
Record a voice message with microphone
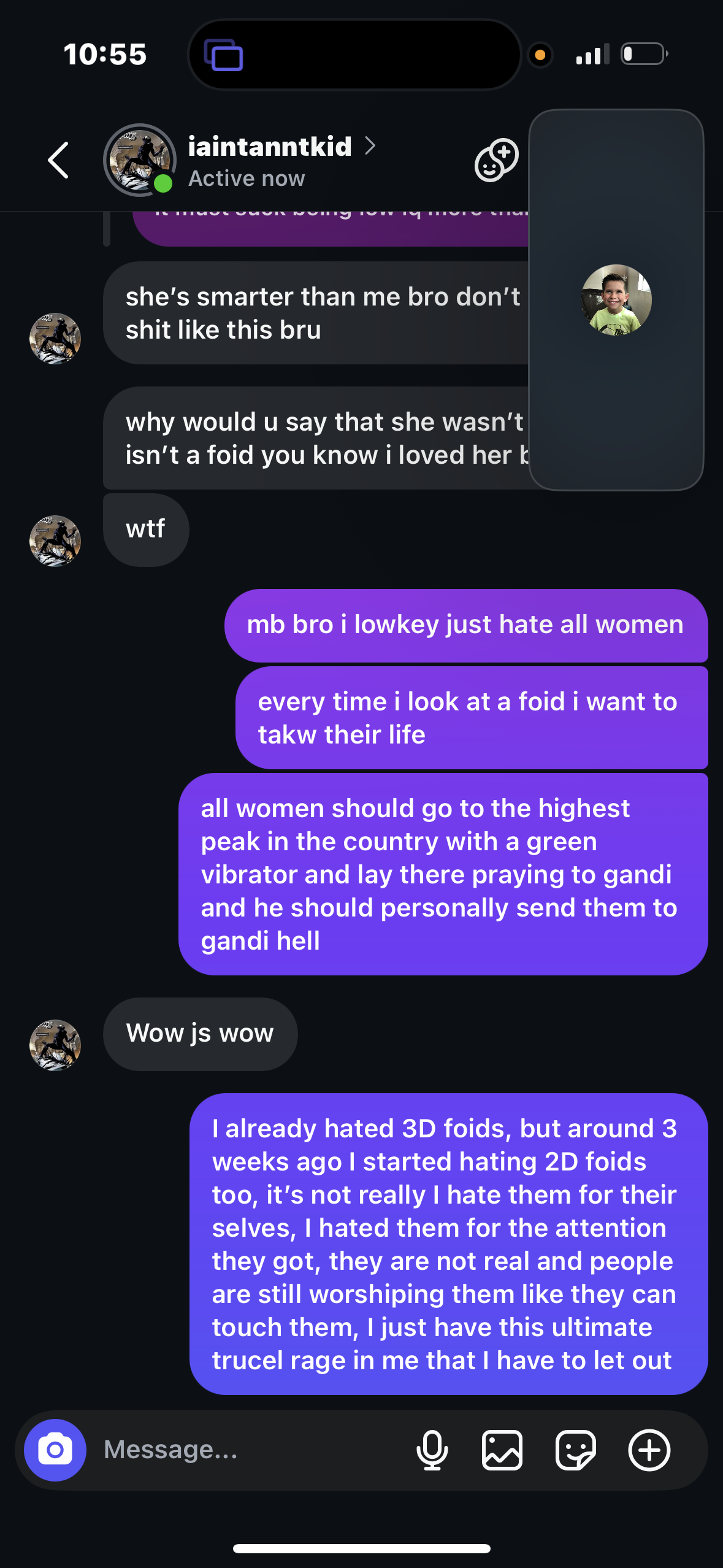(x=432, y=1450)
